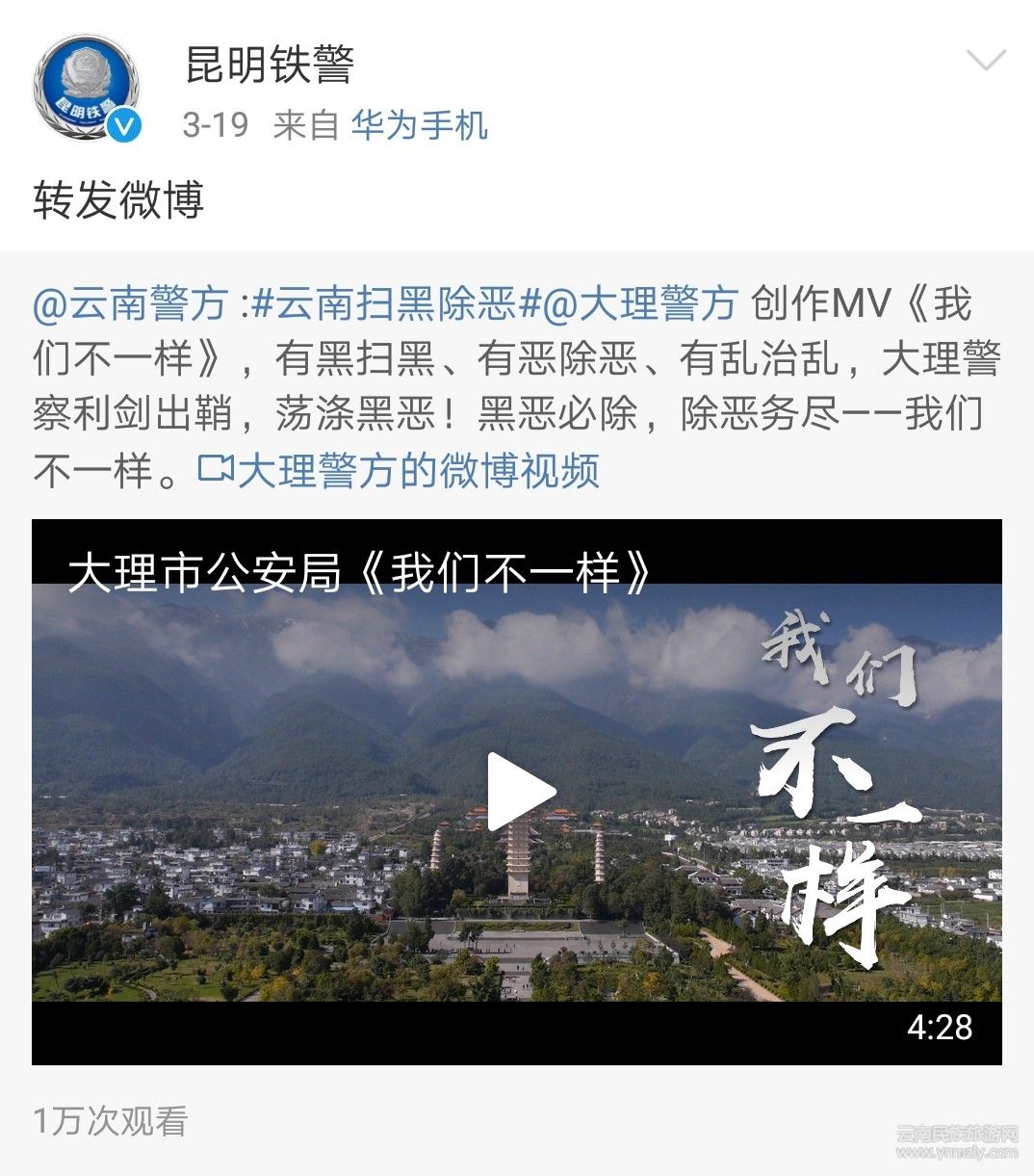Screen dimensions: 1034x1176
Task: Expand the post options chevron
Action: (x=985, y=63)
